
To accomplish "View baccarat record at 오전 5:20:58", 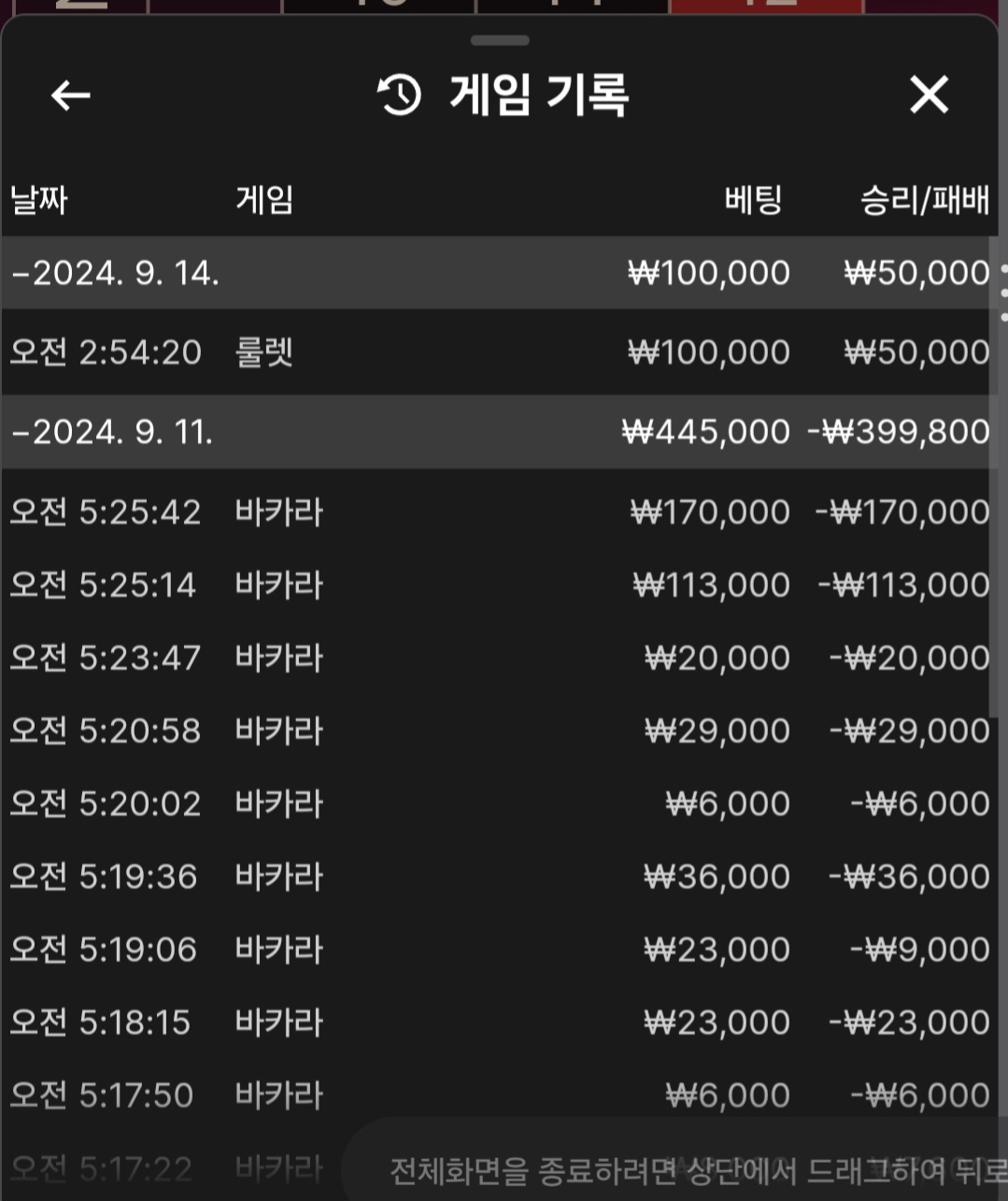I will click(495, 731).
